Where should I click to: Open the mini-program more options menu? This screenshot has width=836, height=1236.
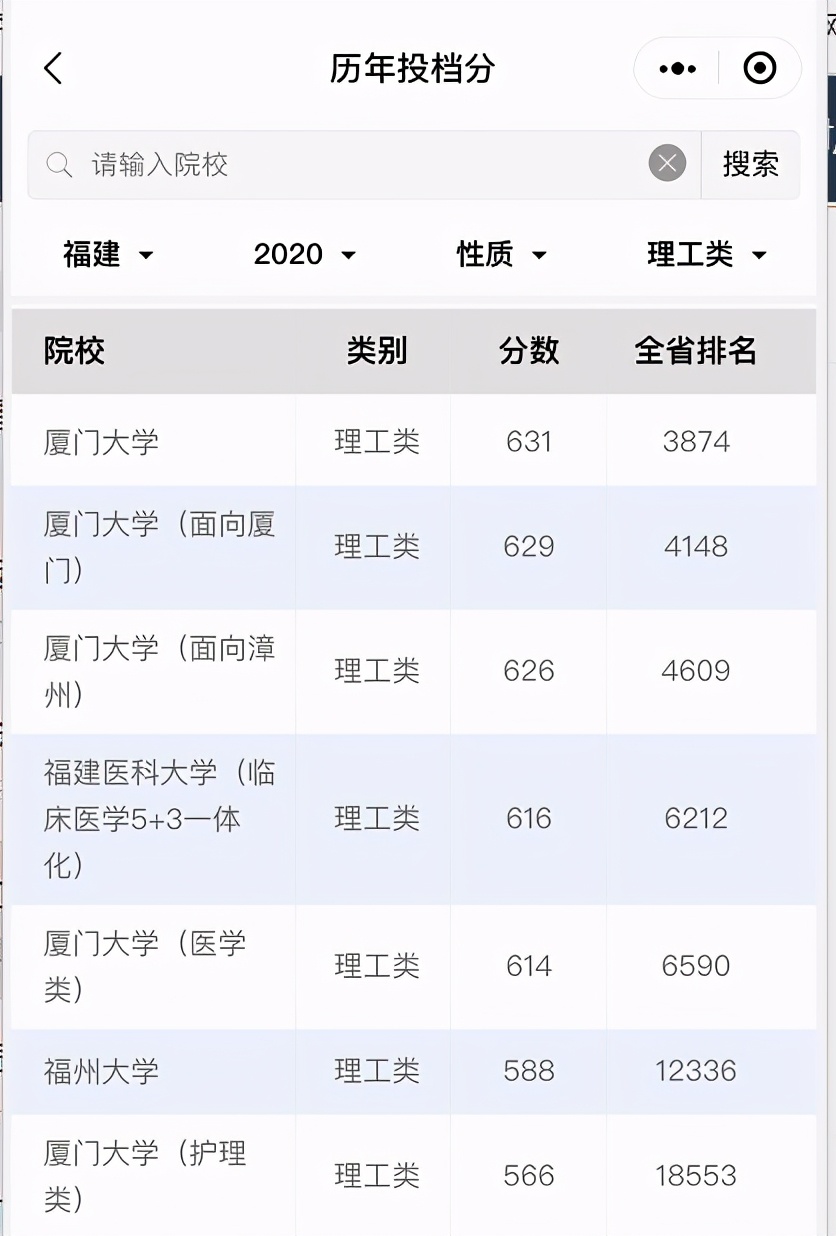676,68
